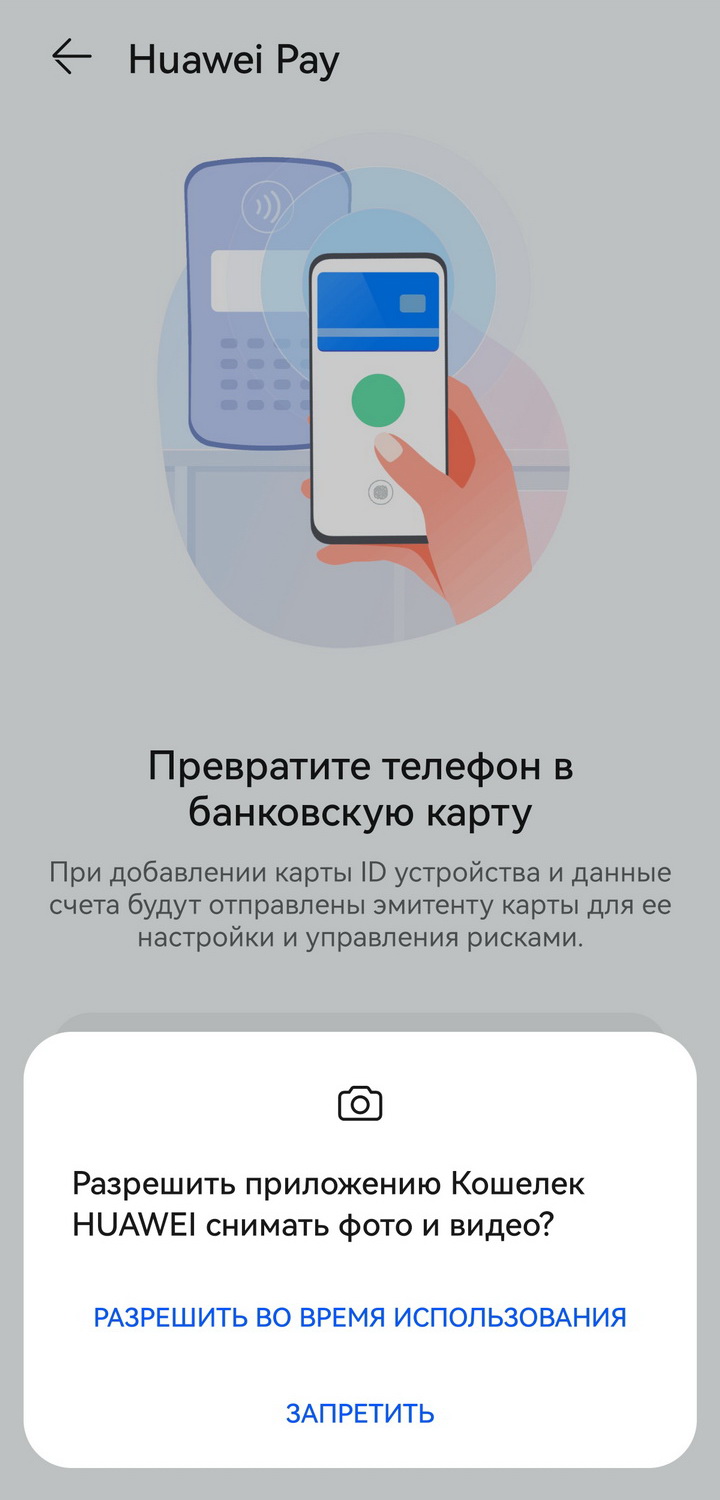Go back from Huawei Pay

pyautogui.click(x=72, y=58)
